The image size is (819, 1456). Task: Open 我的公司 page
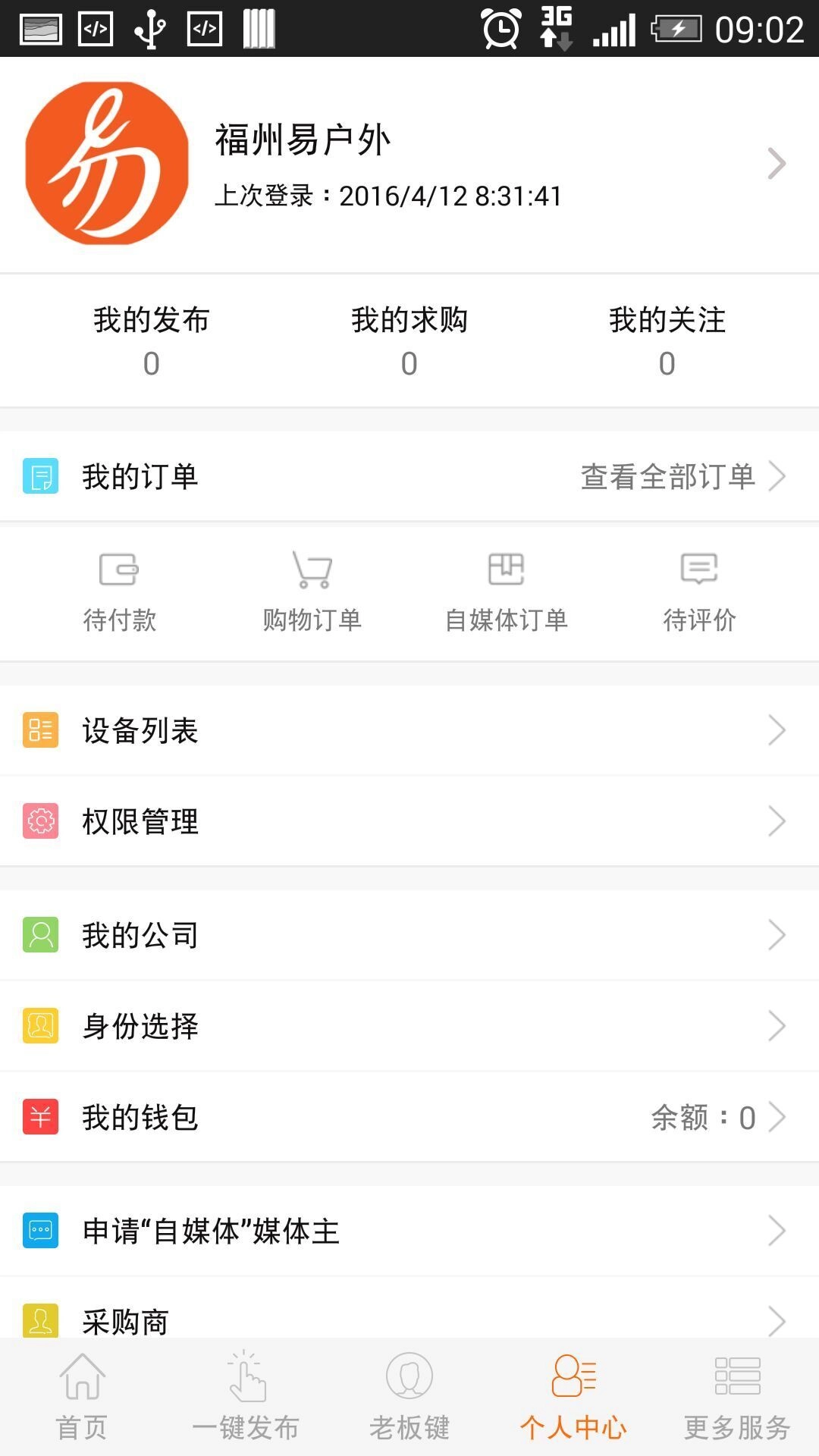click(409, 935)
